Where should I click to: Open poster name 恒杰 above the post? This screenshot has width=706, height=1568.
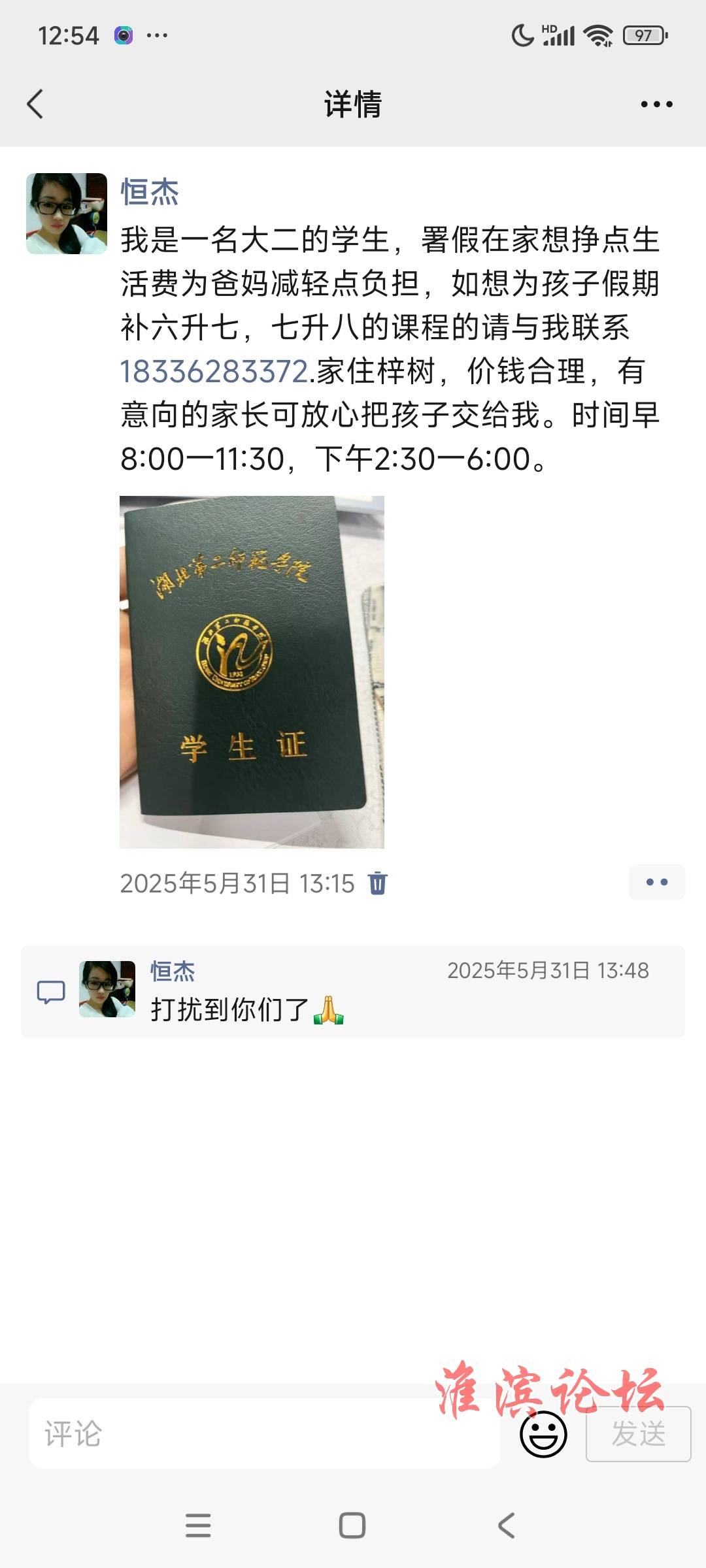[x=150, y=193]
